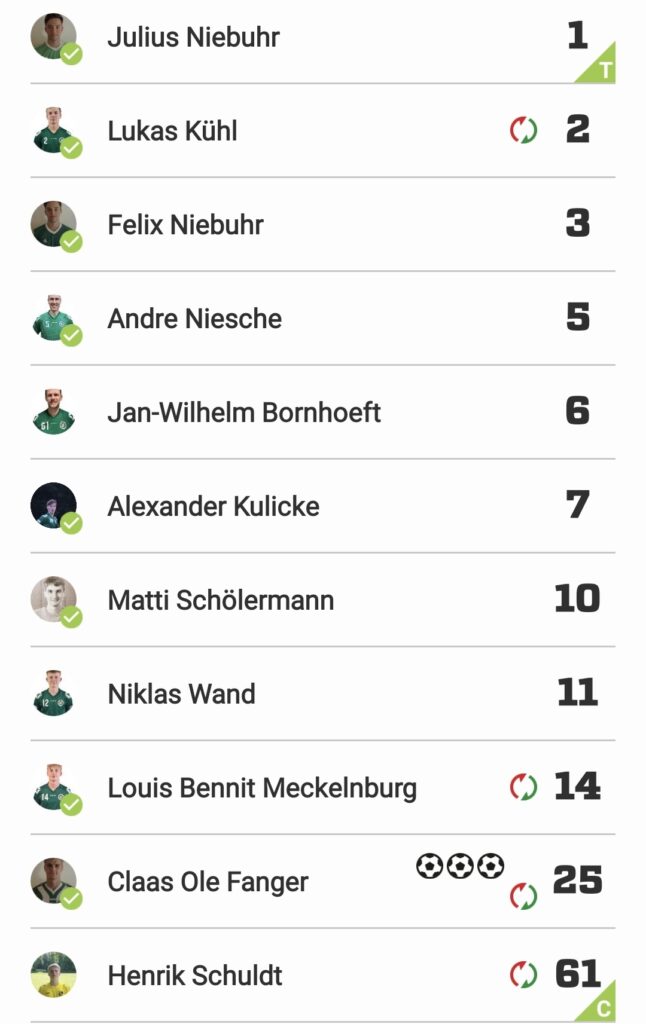View Felix Niebuhr's player details
Image resolution: width=646 pixels, height=1024 pixels.
(x=185, y=225)
